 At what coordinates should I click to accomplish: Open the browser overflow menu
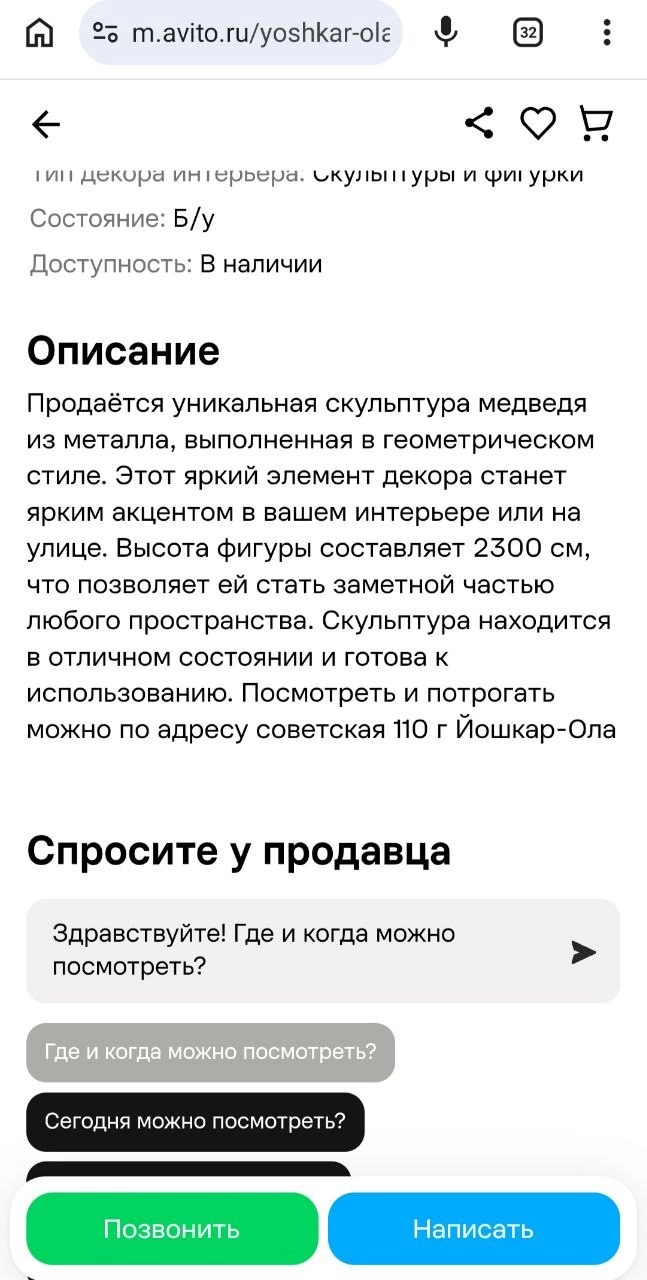pyautogui.click(x=606, y=33)
